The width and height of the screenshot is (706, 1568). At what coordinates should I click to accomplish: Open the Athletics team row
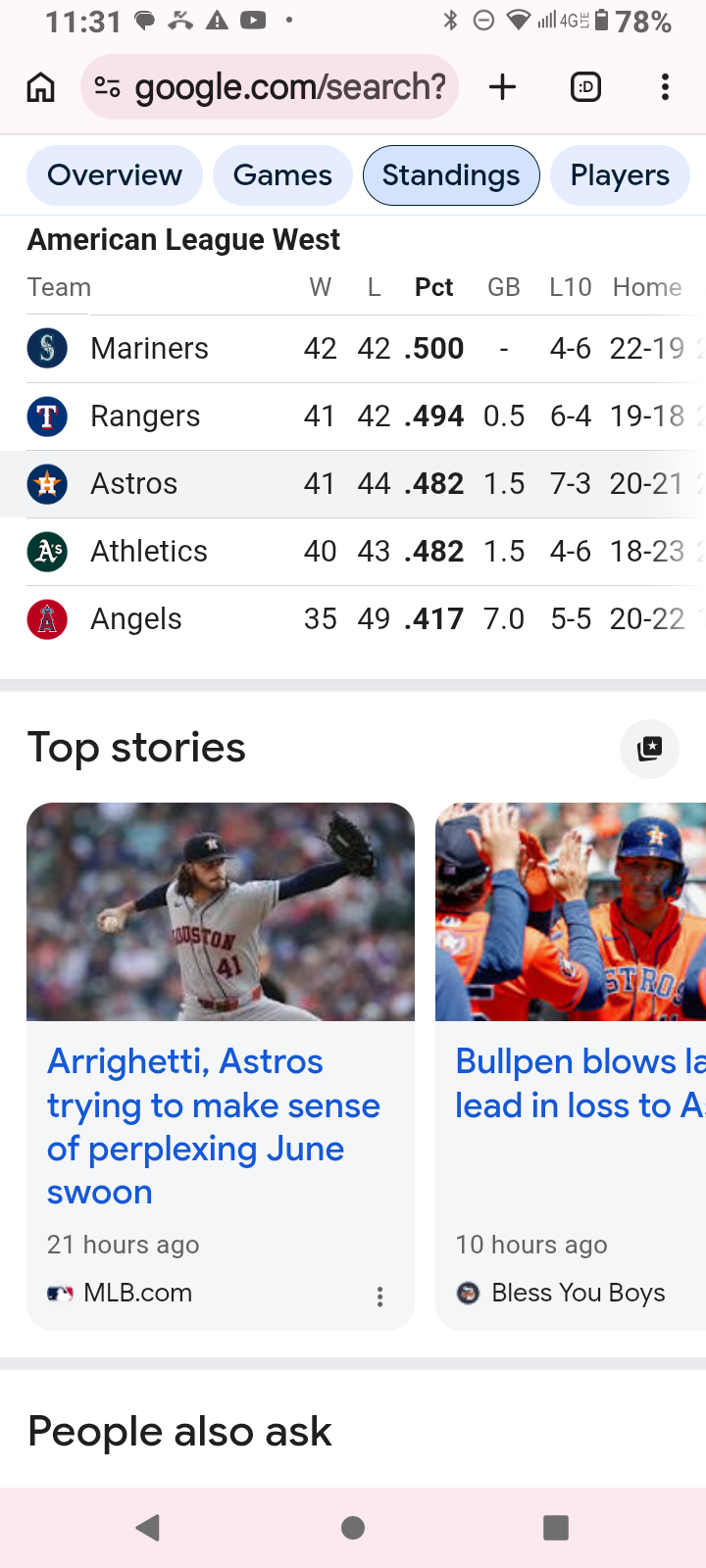[353, 552]
